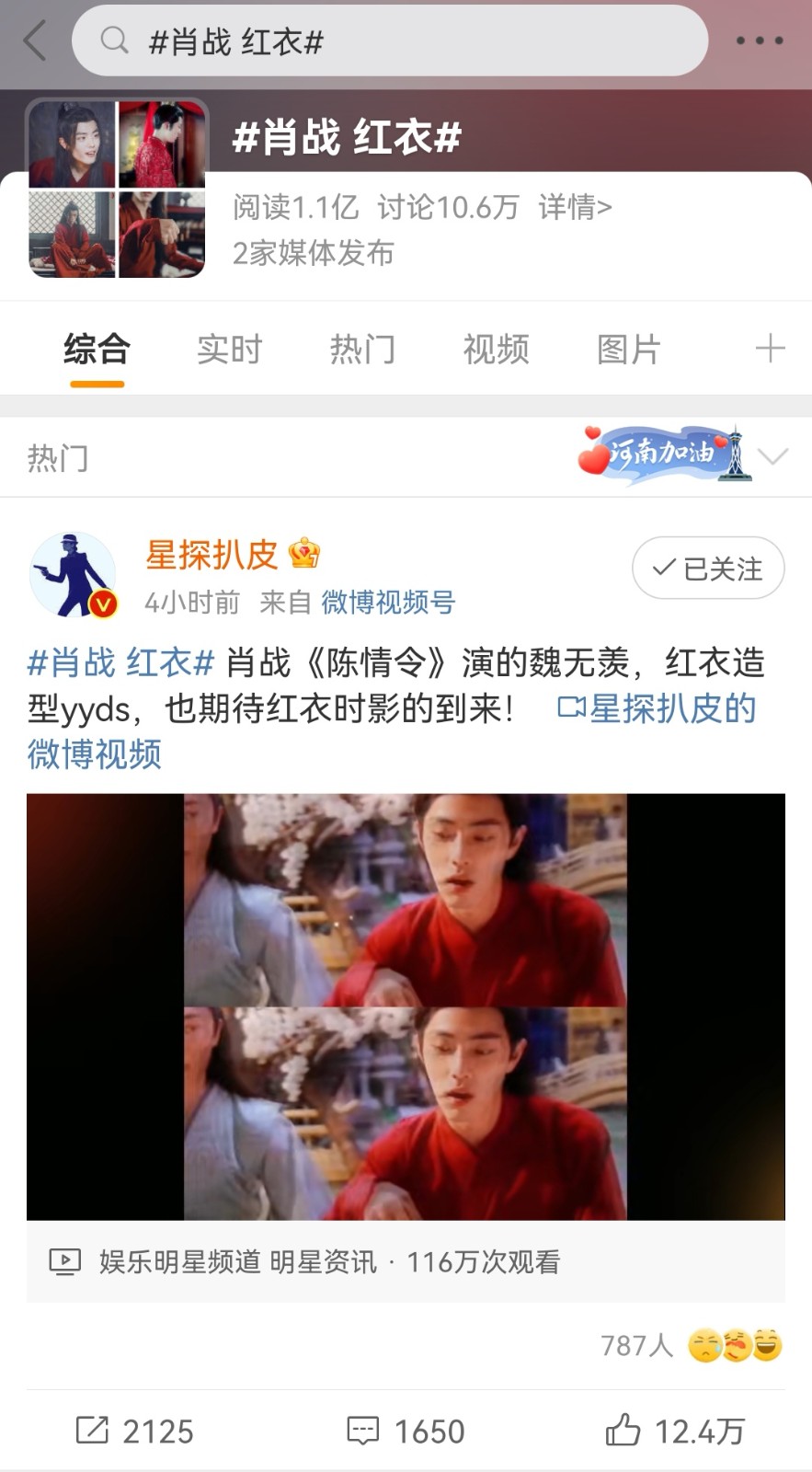Viewport: 812px width, 1472px height.
Task: Switch to the 视频 tab
Action: 495,350
